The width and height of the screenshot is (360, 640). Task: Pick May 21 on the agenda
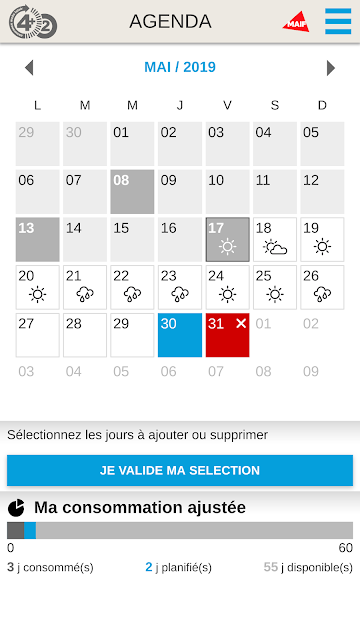click(x=85, y=287)
